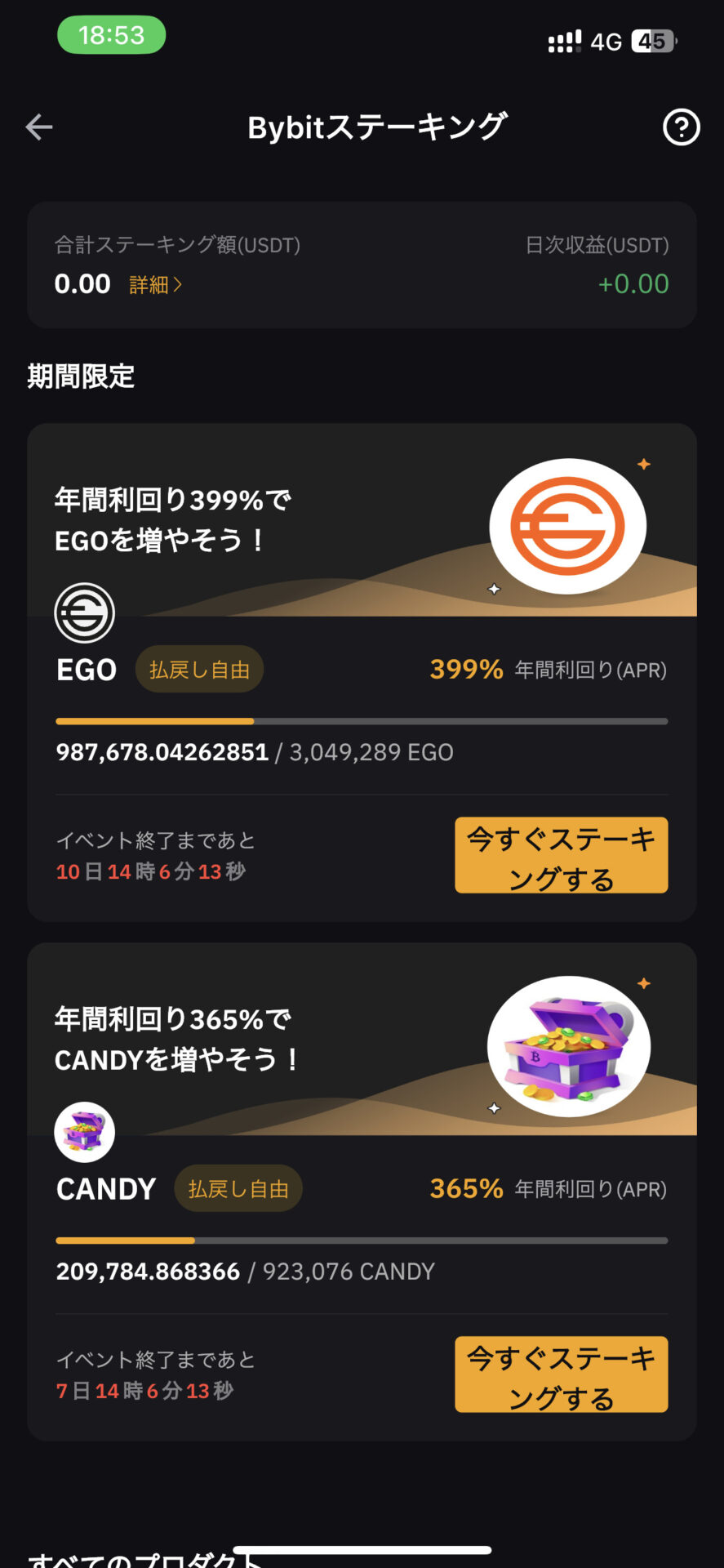
Task: Stake CANDY now with 今すぐステーキングする
Action: tap(561, 1374)
